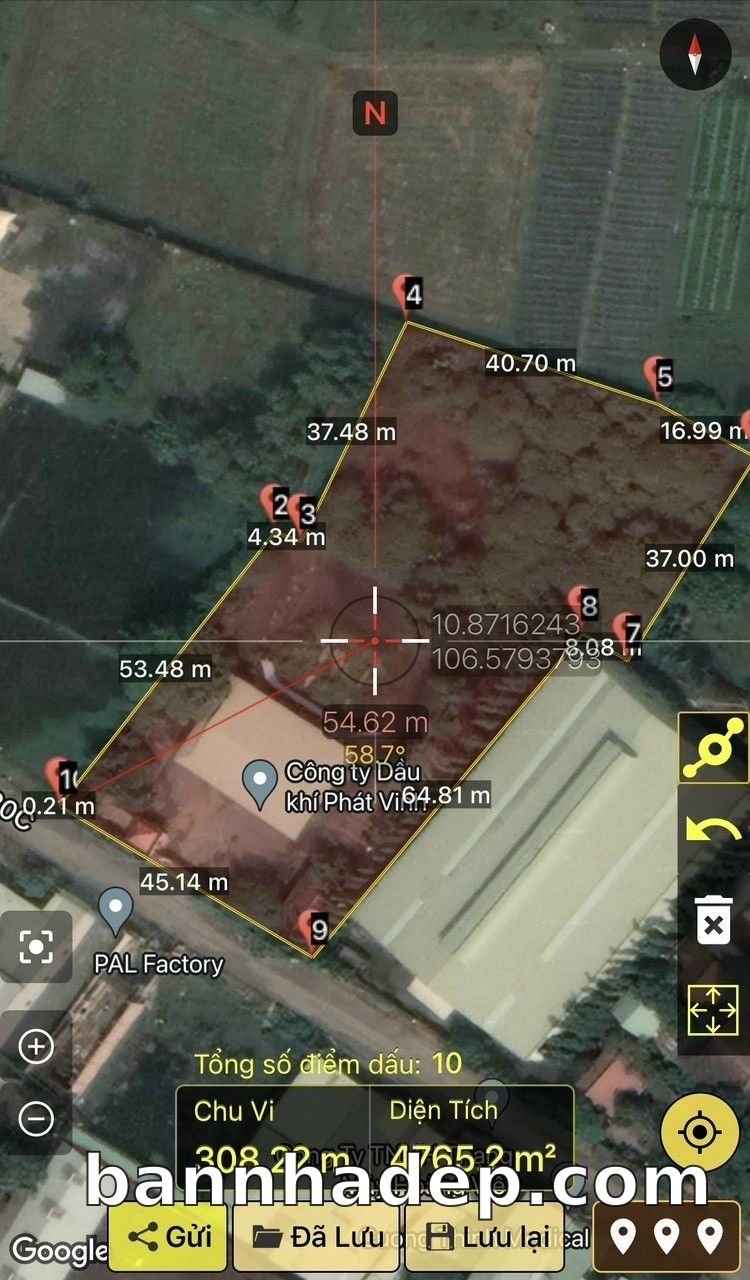
Task: Tap the compass icon to reset north
Action: coord(695,54)
